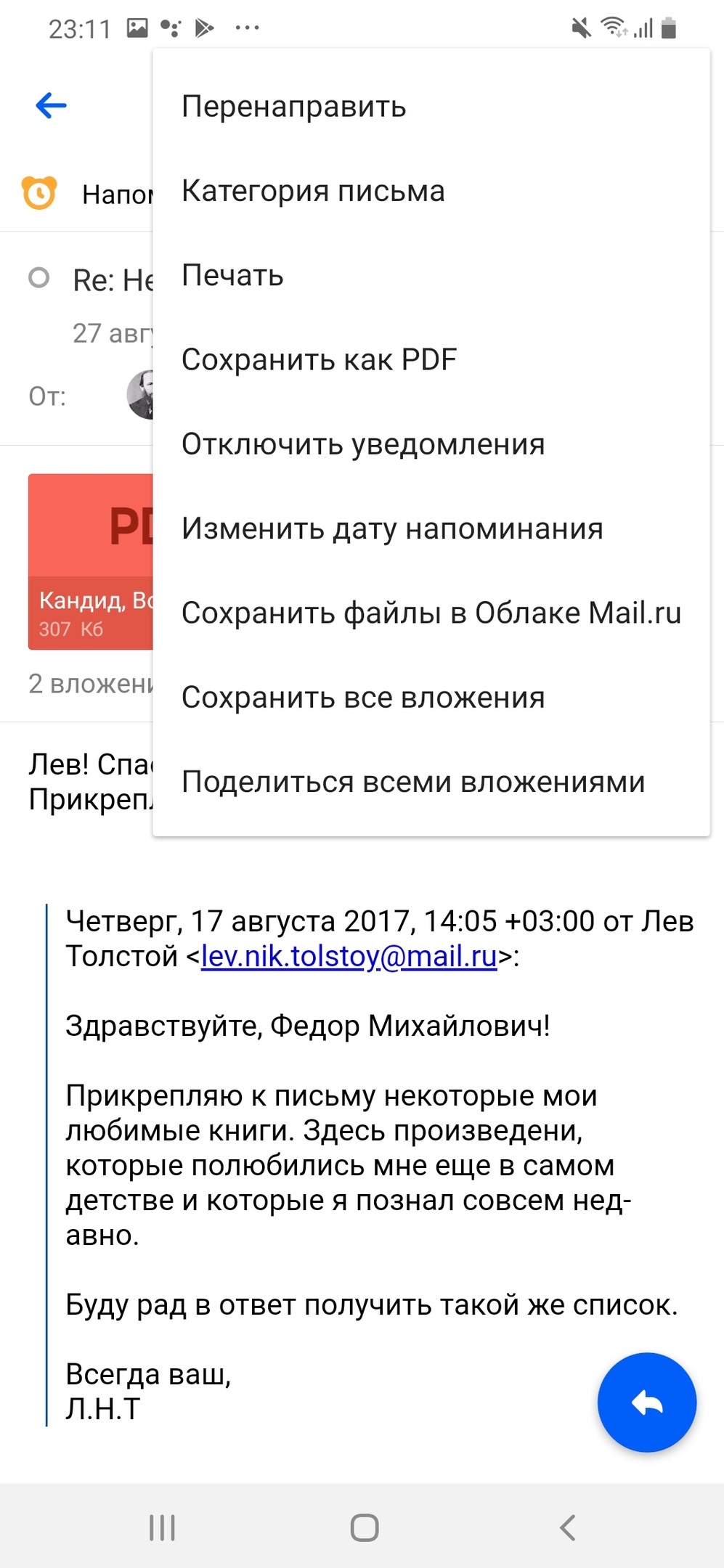Image resolution: width=724 pixels, height=1568 pixels.
Task: Select Перенаправить from the menu
Action: (293, 107)
